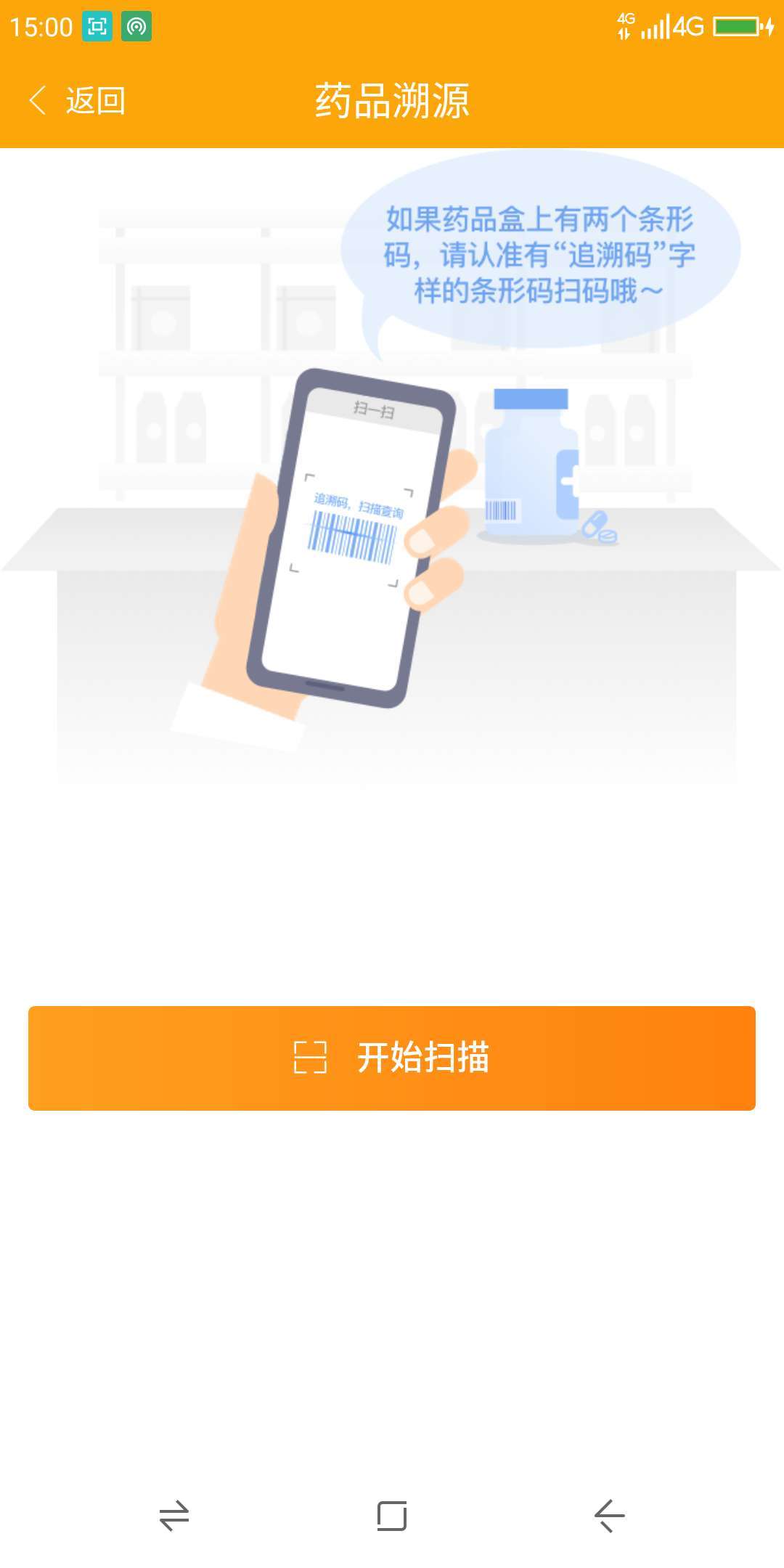
Task: Open the system recent apps switcher
Action: click(174, 1516)
